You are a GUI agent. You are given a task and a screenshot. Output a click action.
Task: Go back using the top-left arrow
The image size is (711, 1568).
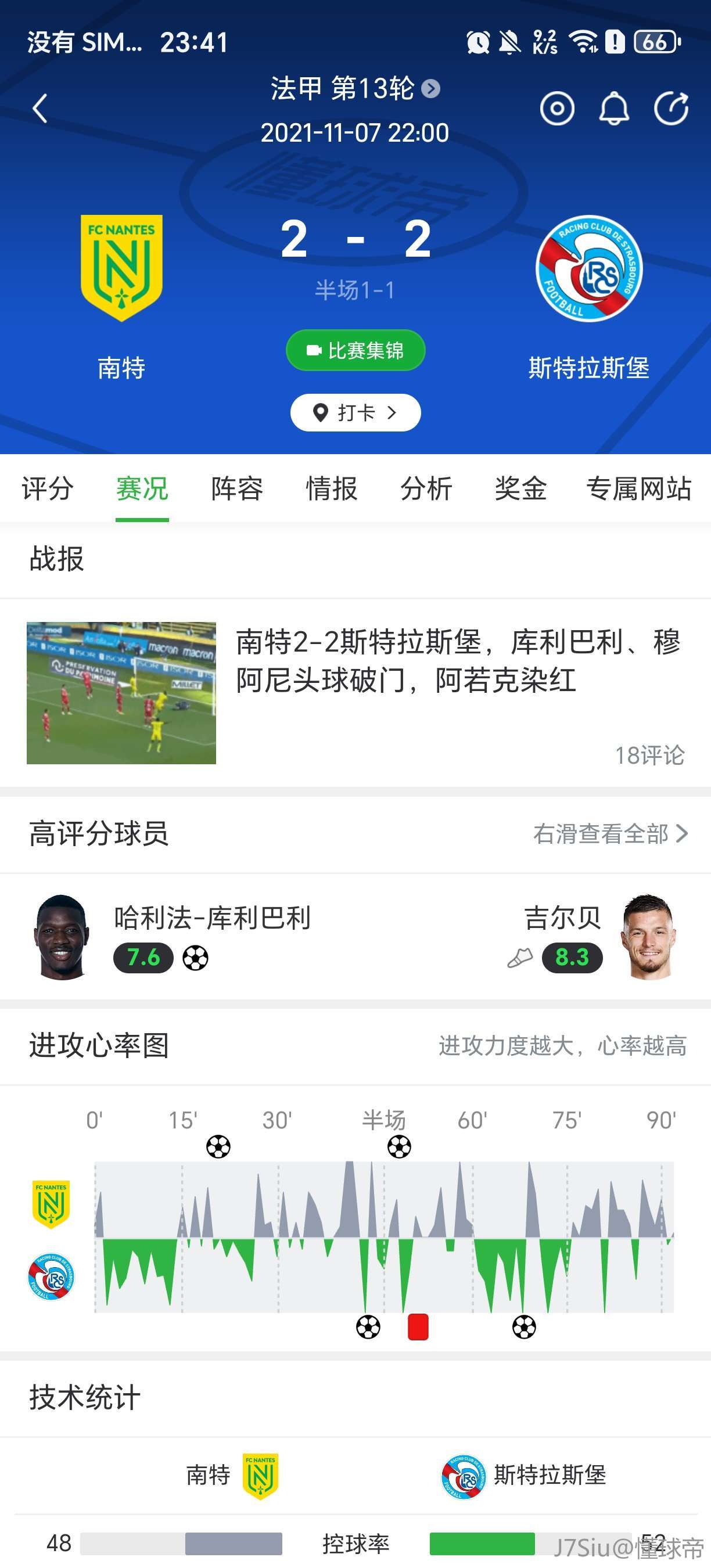40,109
